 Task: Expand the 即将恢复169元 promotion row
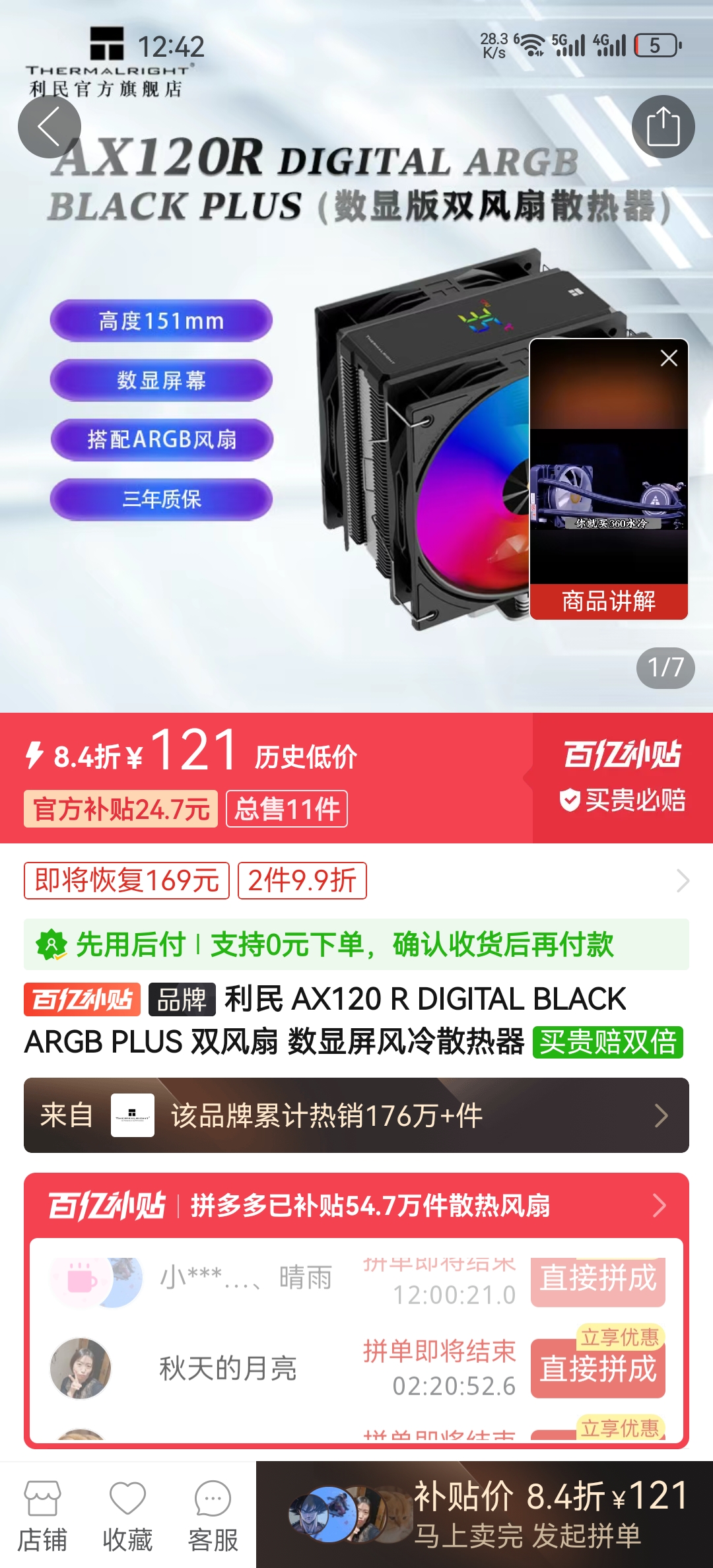coord(126,881)
